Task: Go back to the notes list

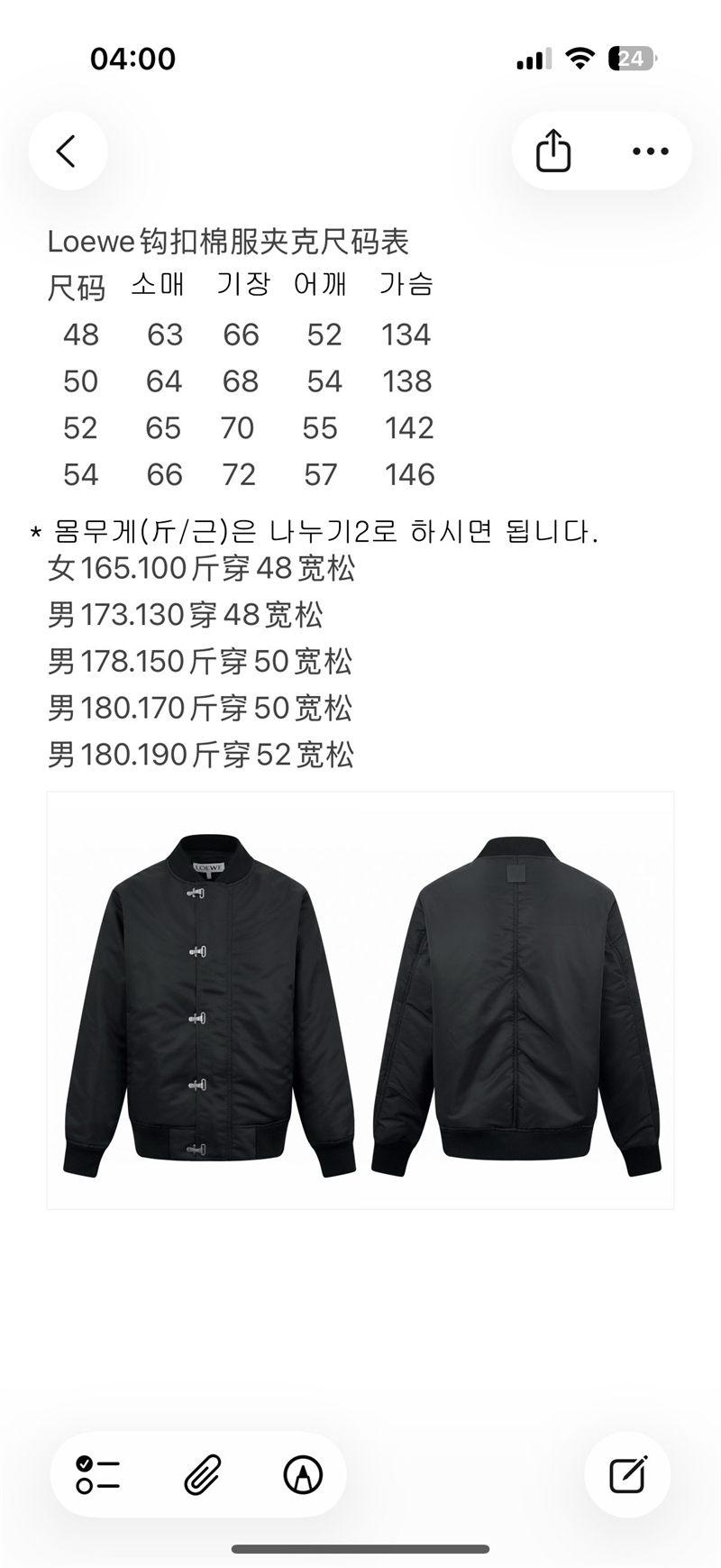Action: [68, 151]
